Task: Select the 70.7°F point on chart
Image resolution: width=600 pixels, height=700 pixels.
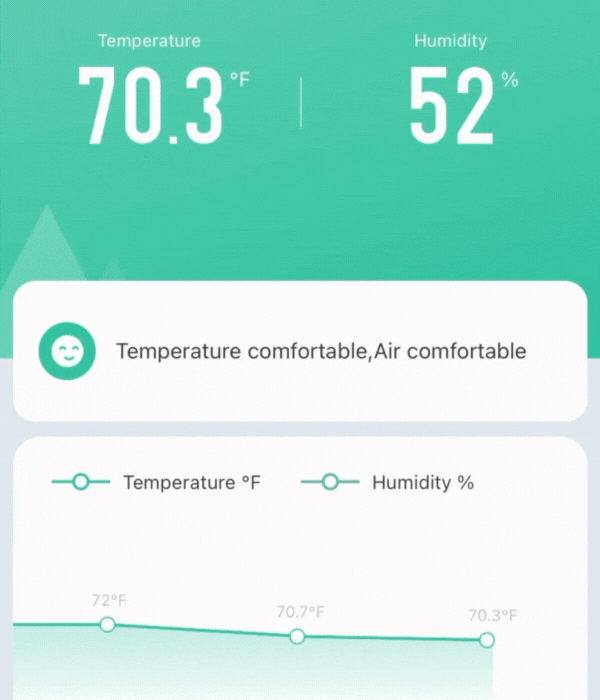Action: click(297, 636)
